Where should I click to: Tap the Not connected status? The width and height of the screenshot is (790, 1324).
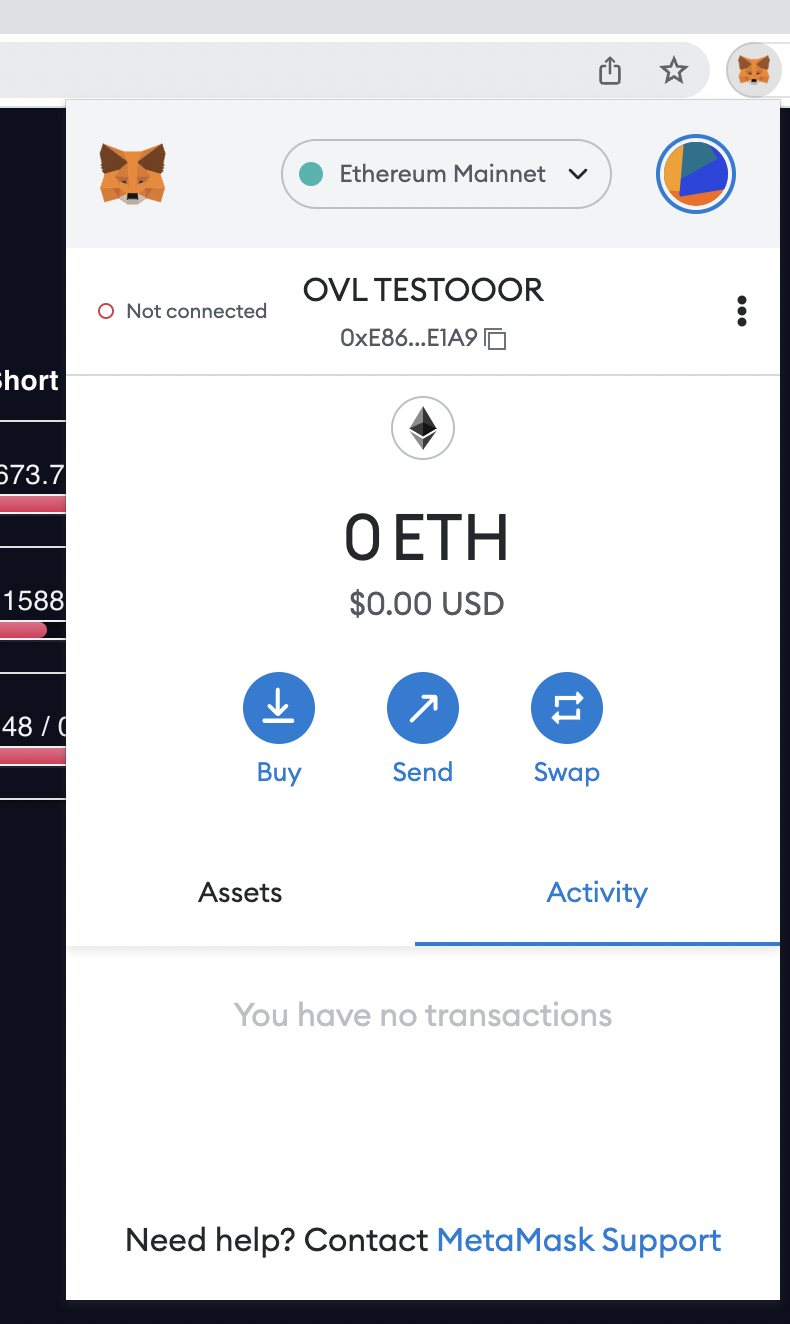[182, 311]
